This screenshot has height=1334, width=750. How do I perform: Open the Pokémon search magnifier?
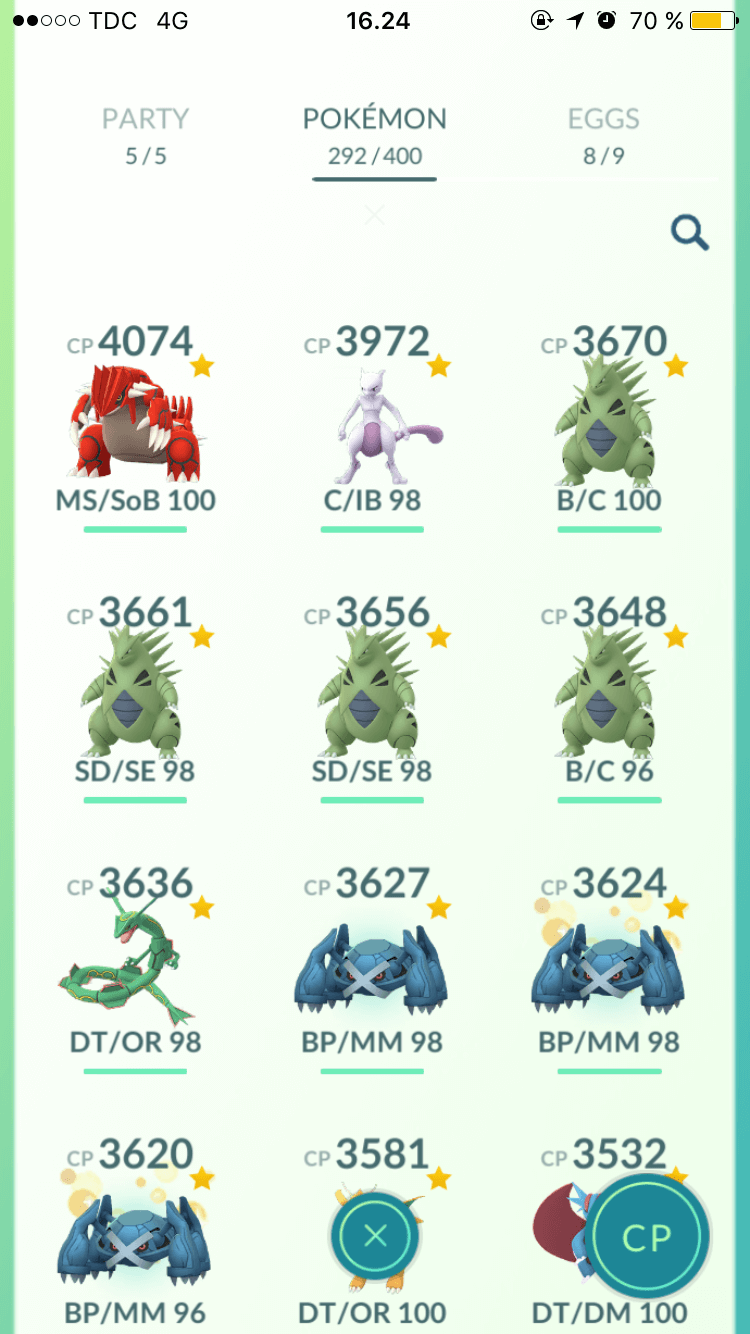[690, 233]
